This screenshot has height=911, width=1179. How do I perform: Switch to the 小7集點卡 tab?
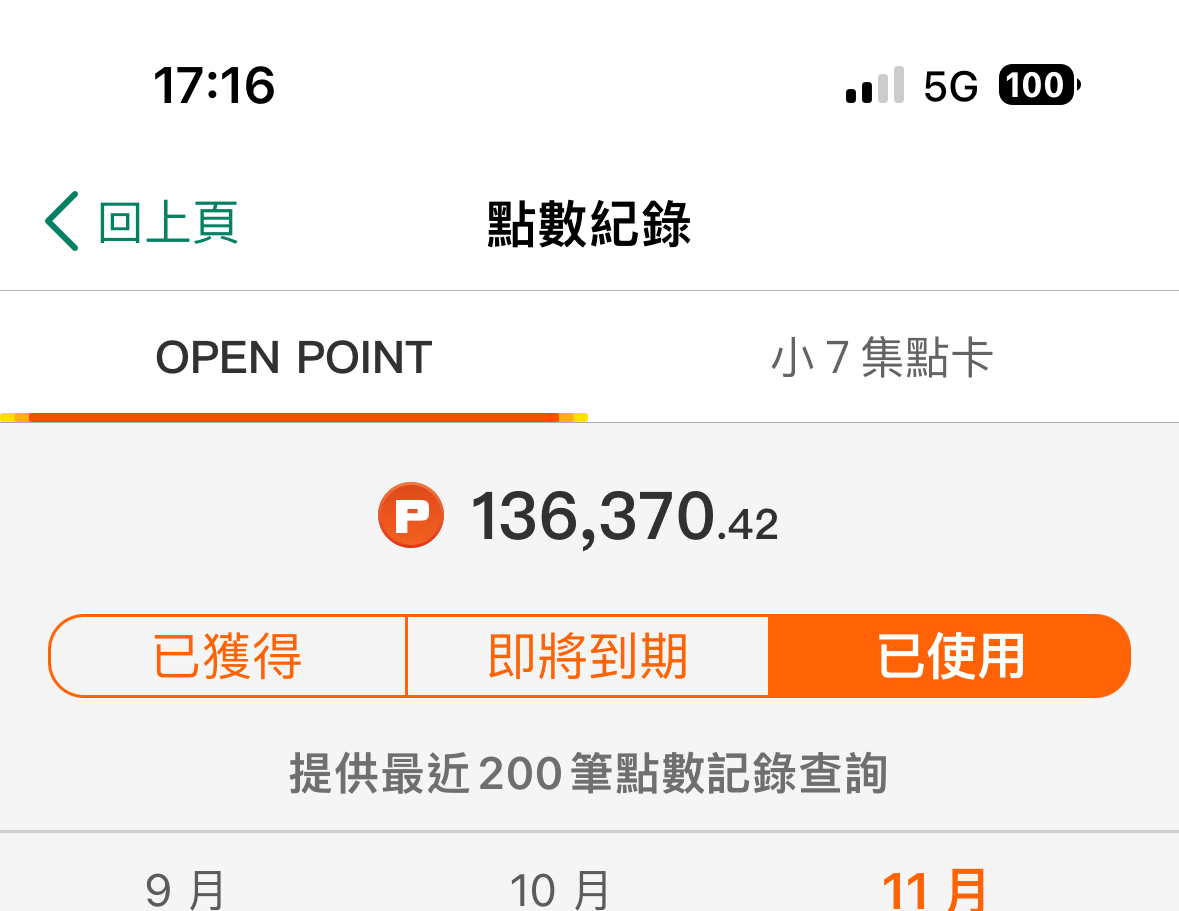click(x=882, y=358)
